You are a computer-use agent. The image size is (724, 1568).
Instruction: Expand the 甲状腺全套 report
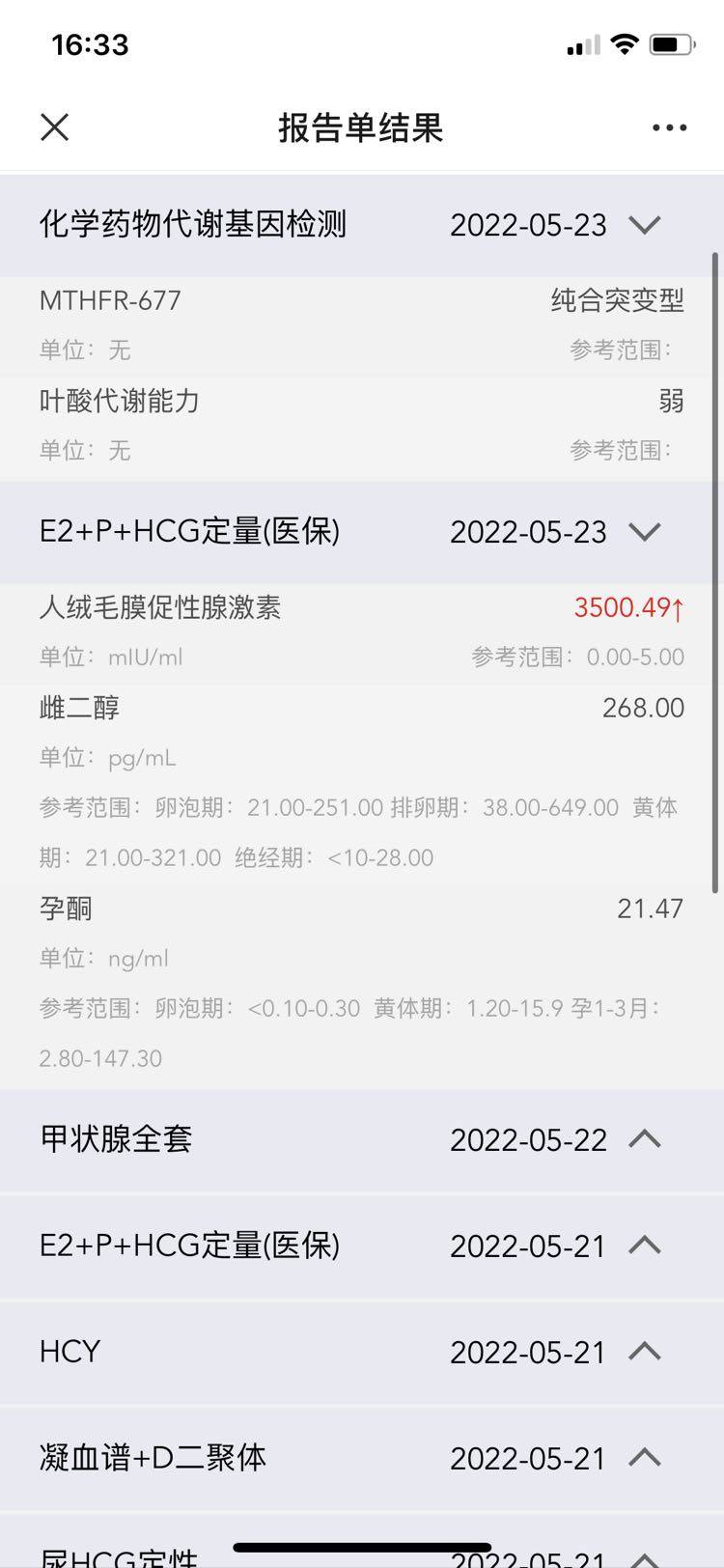(644, 1139)
